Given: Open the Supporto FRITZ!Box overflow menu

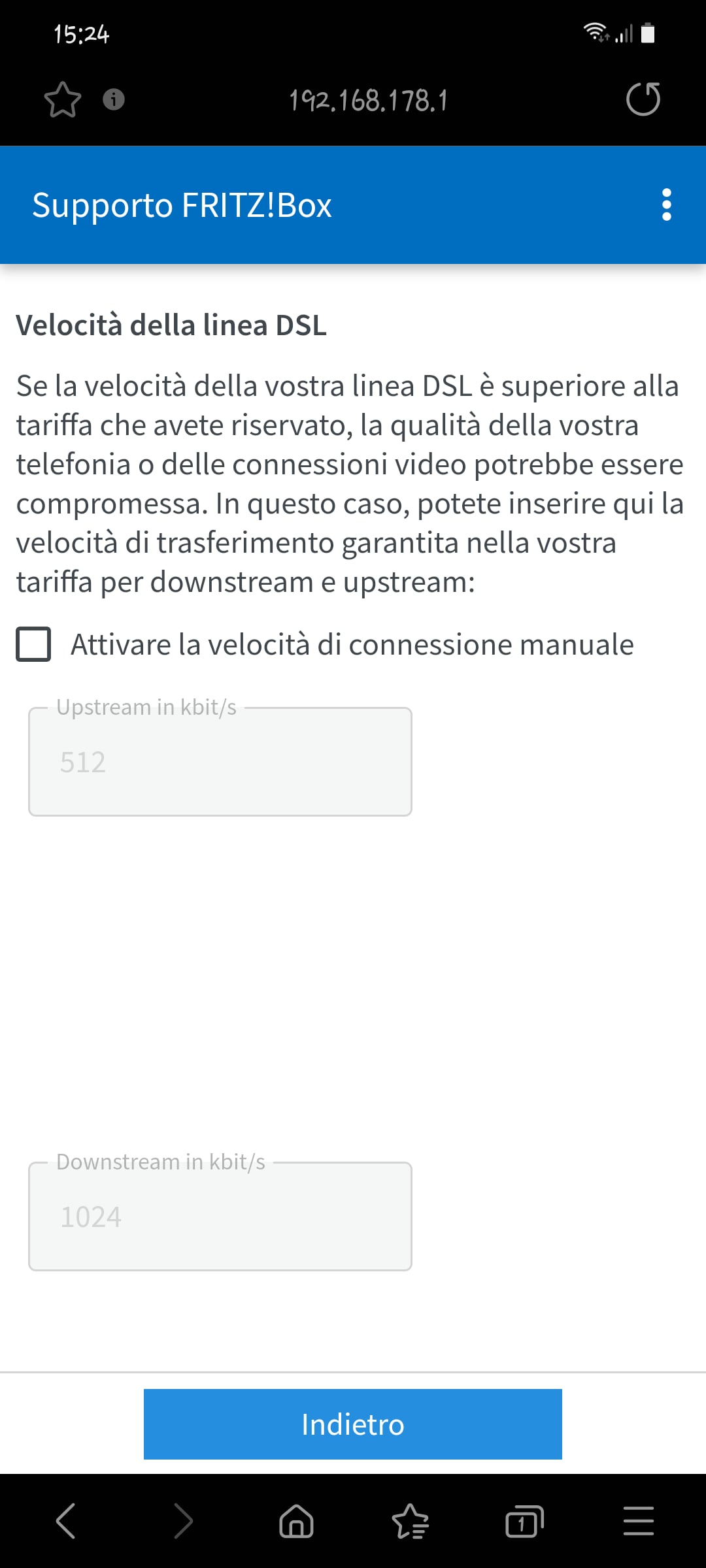Looking at the screenshot, I should tap(666, 205).
